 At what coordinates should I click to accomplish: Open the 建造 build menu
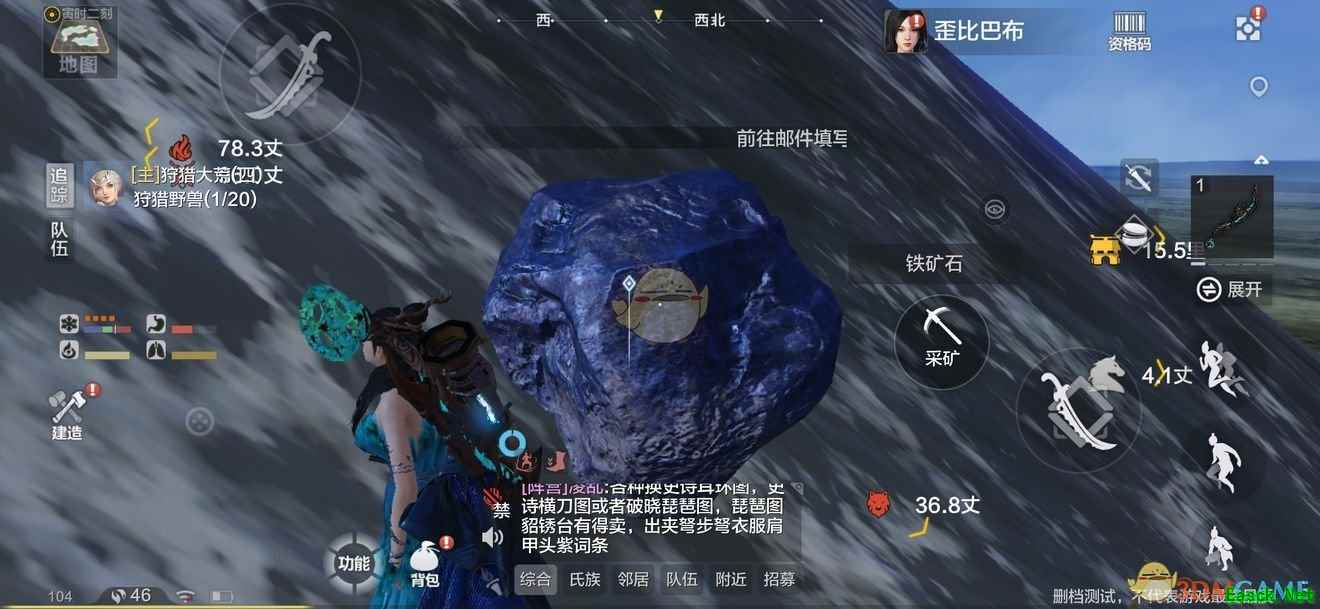pyautogui.click(x=68, y=414)
